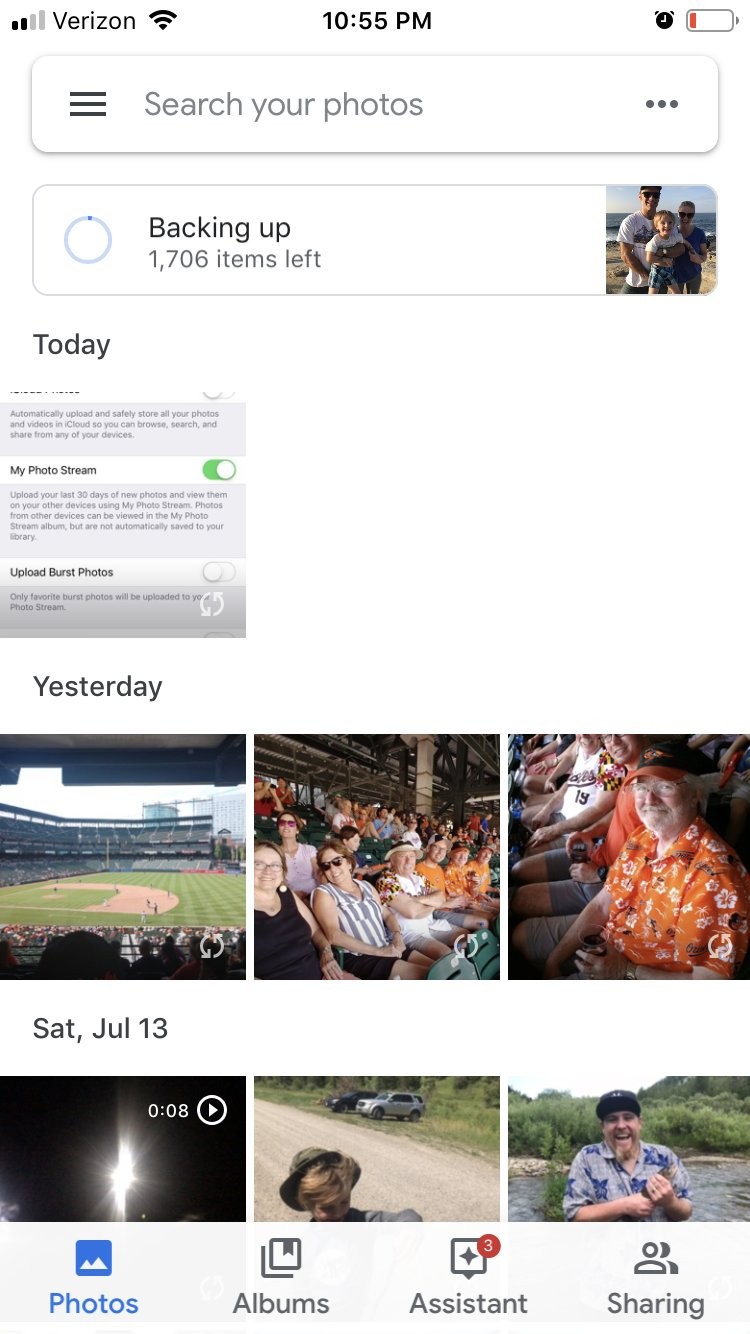The image size is (750, 1334).
Task: Open the orange floral shirt man photo
Action: pyautogui.click(x=629, y=857)
